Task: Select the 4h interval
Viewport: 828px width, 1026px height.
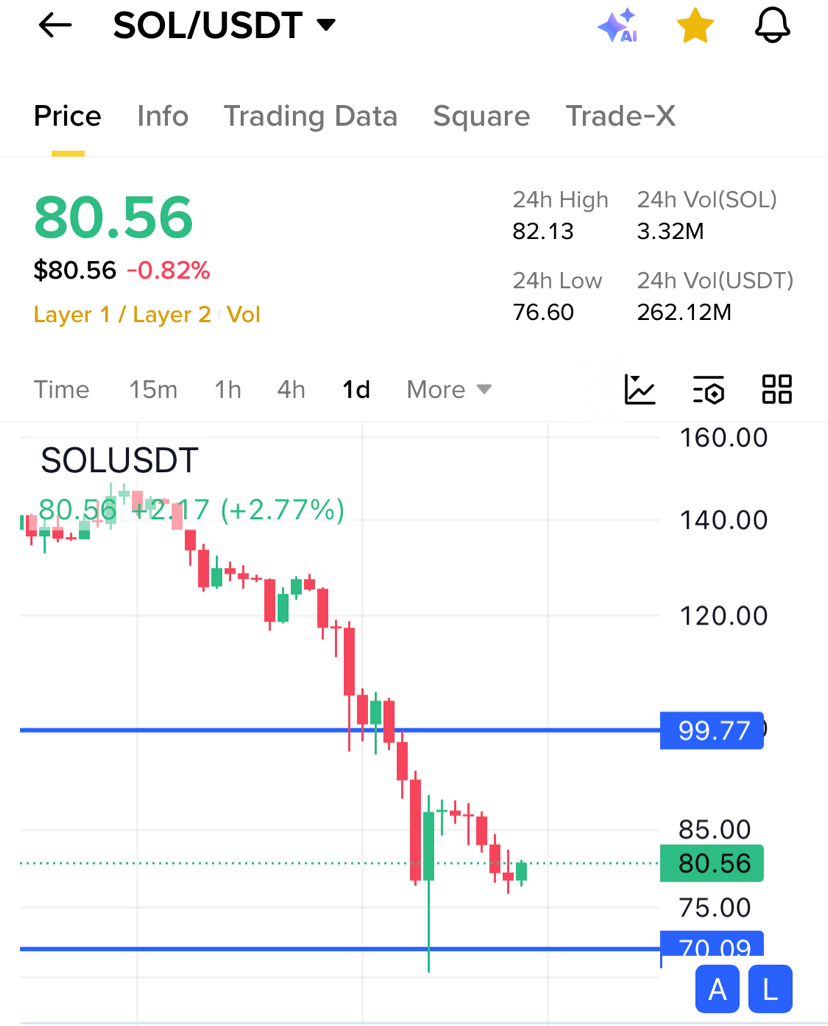Action: point(291,389)
